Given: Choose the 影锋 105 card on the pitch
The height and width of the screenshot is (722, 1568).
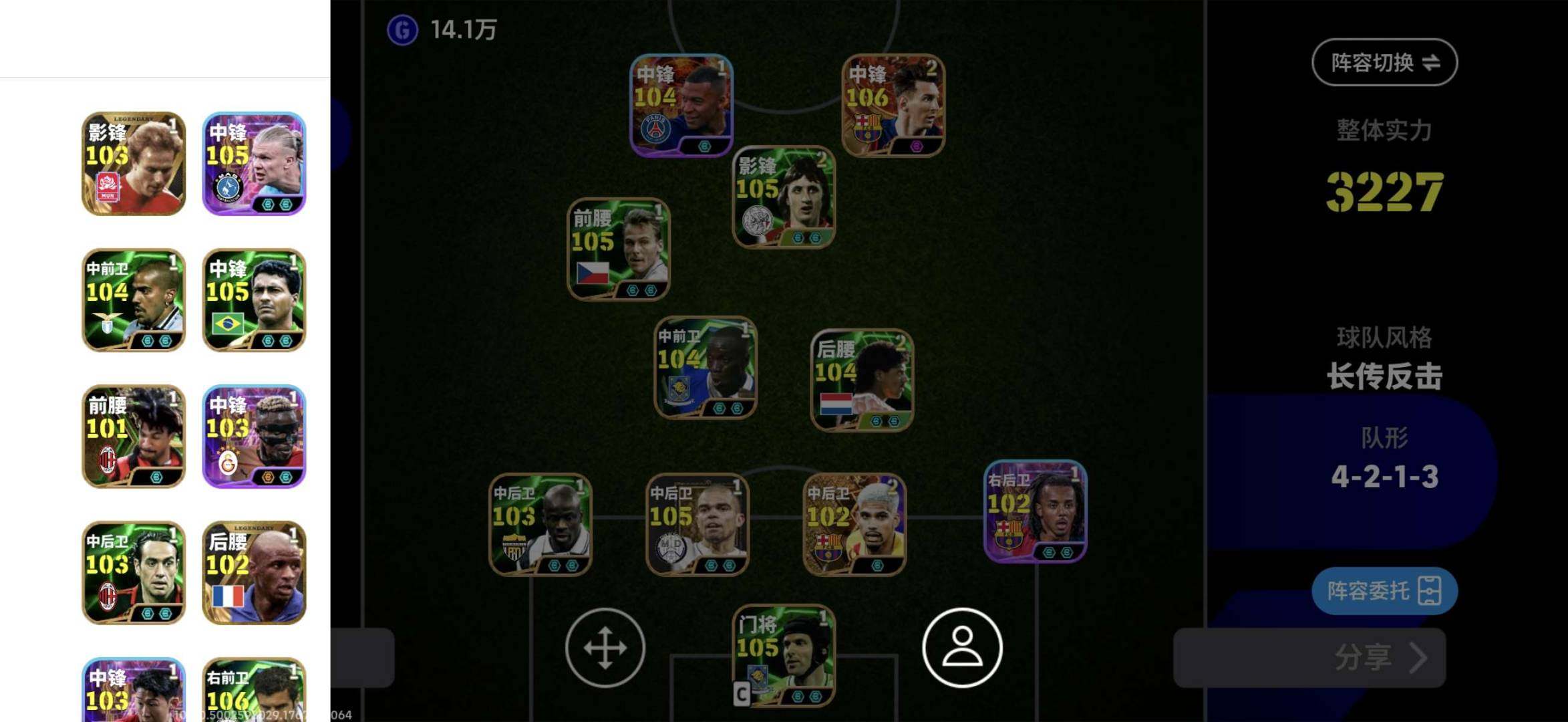Looking at the screenshot, I should [x=784, y=197].
